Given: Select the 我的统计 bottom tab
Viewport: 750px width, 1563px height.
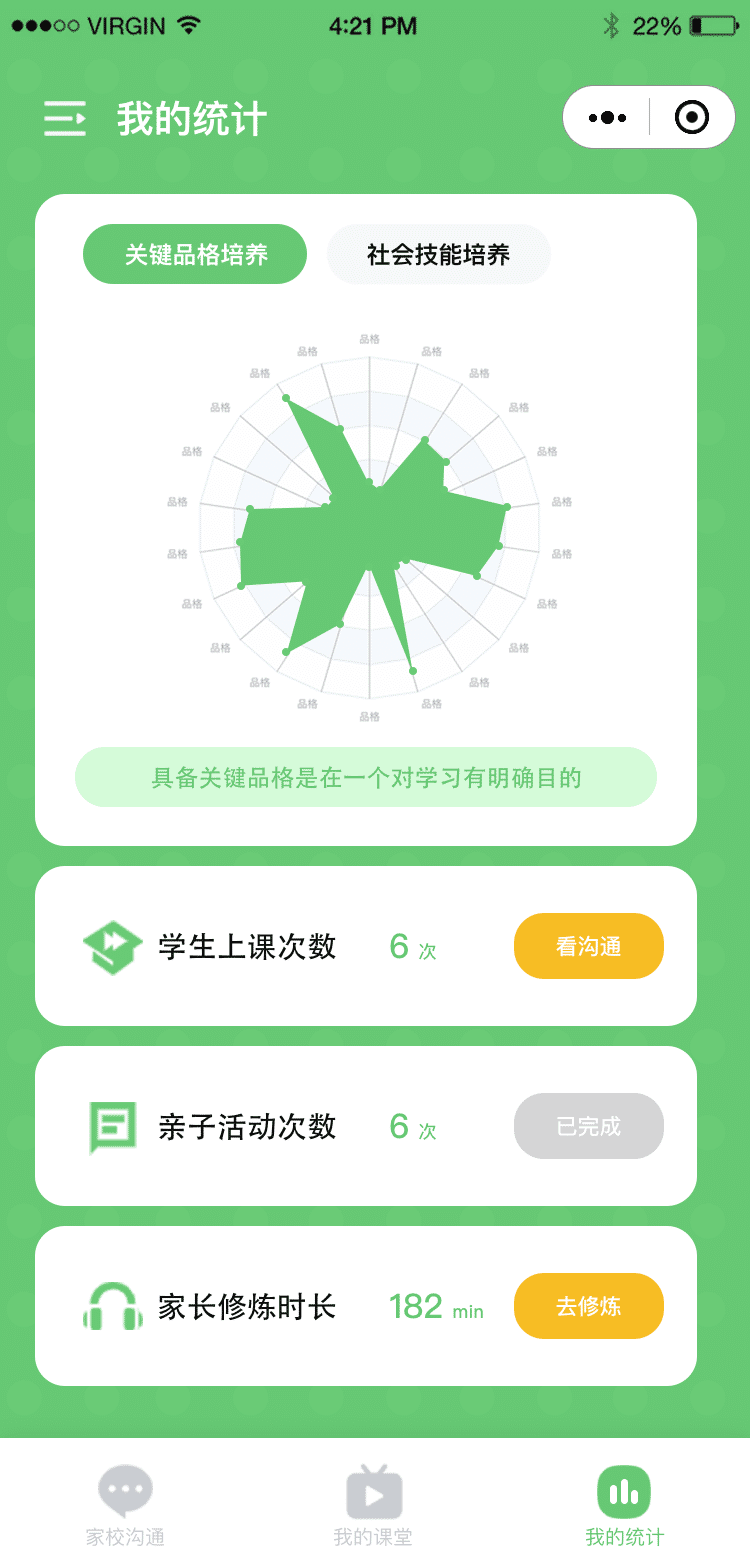Looking at the screenshot, I should point(624,1505).
